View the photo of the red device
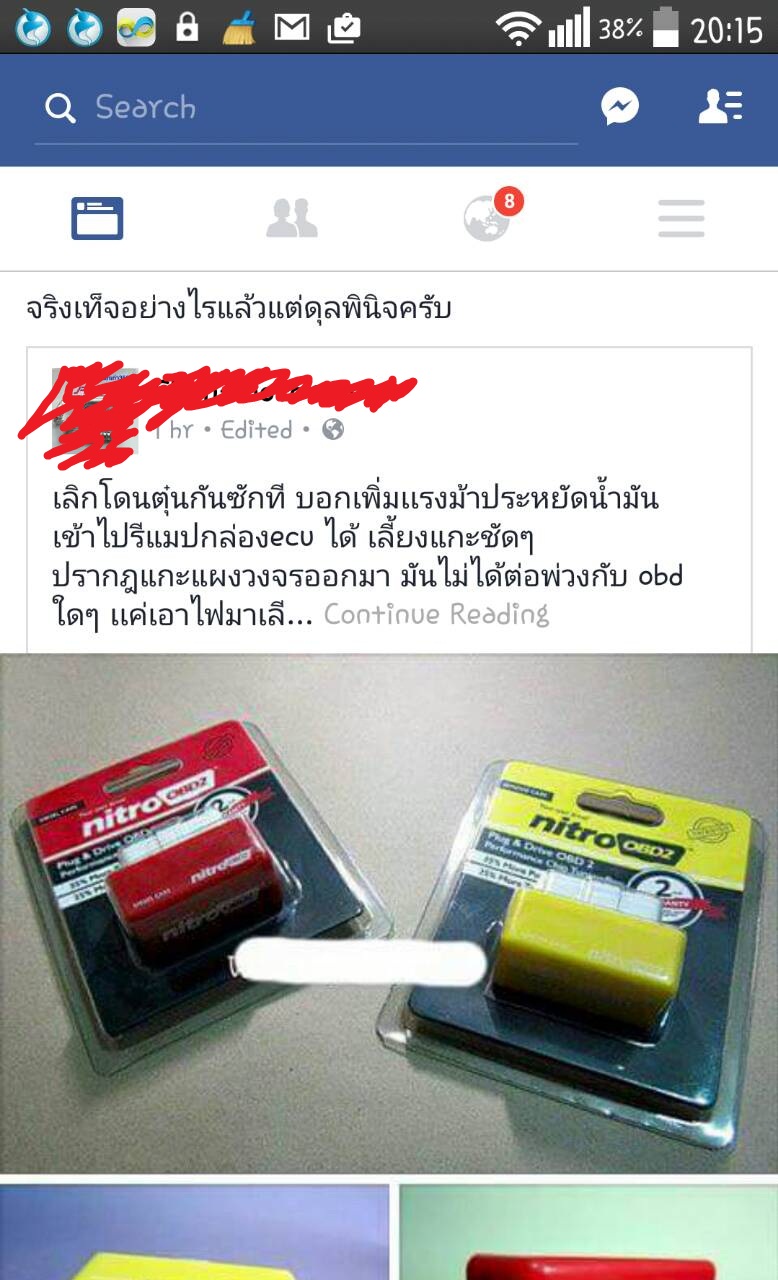This screenshot has width=778, height=1280. coord(588,1232)
